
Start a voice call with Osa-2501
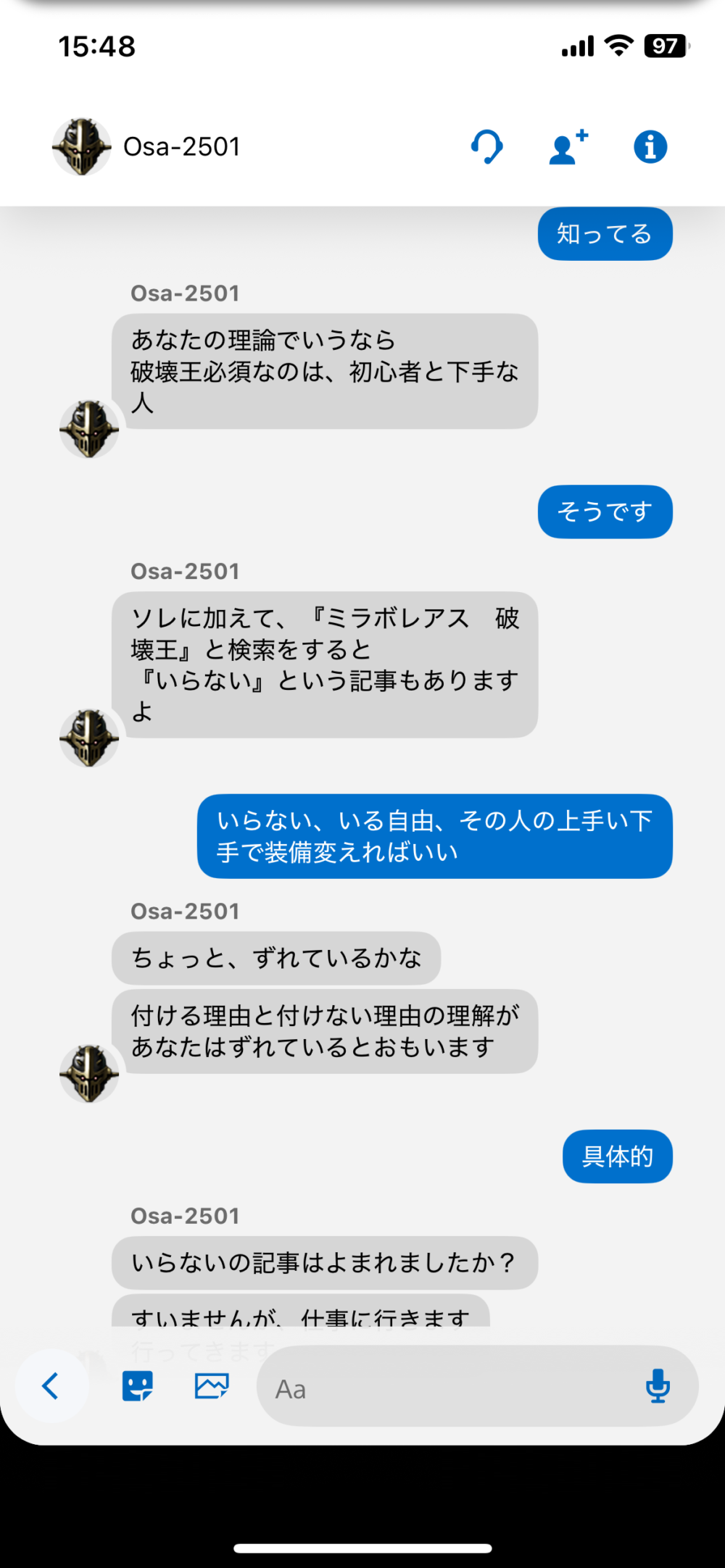coord(487,147)
